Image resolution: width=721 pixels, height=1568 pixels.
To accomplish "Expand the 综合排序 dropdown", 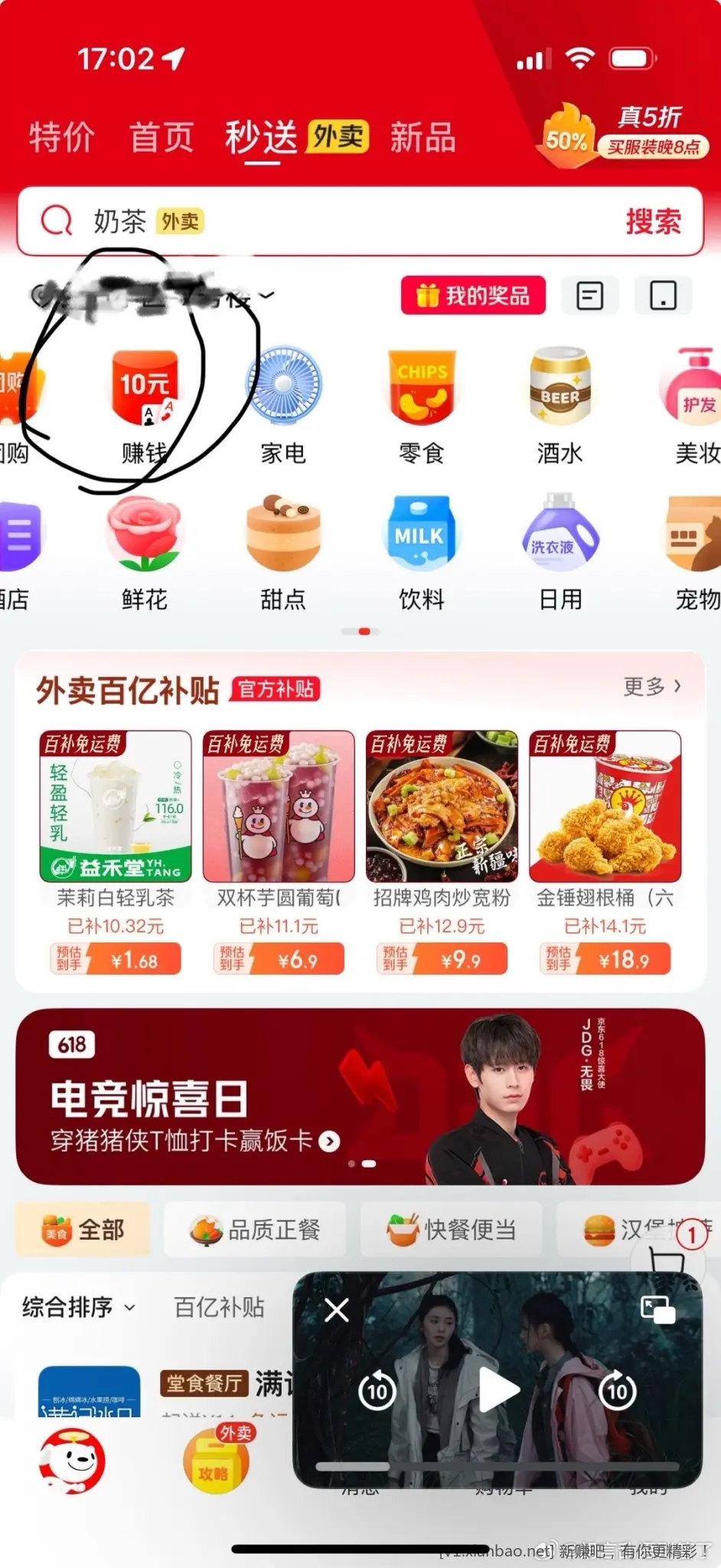I will [79, 1307].
